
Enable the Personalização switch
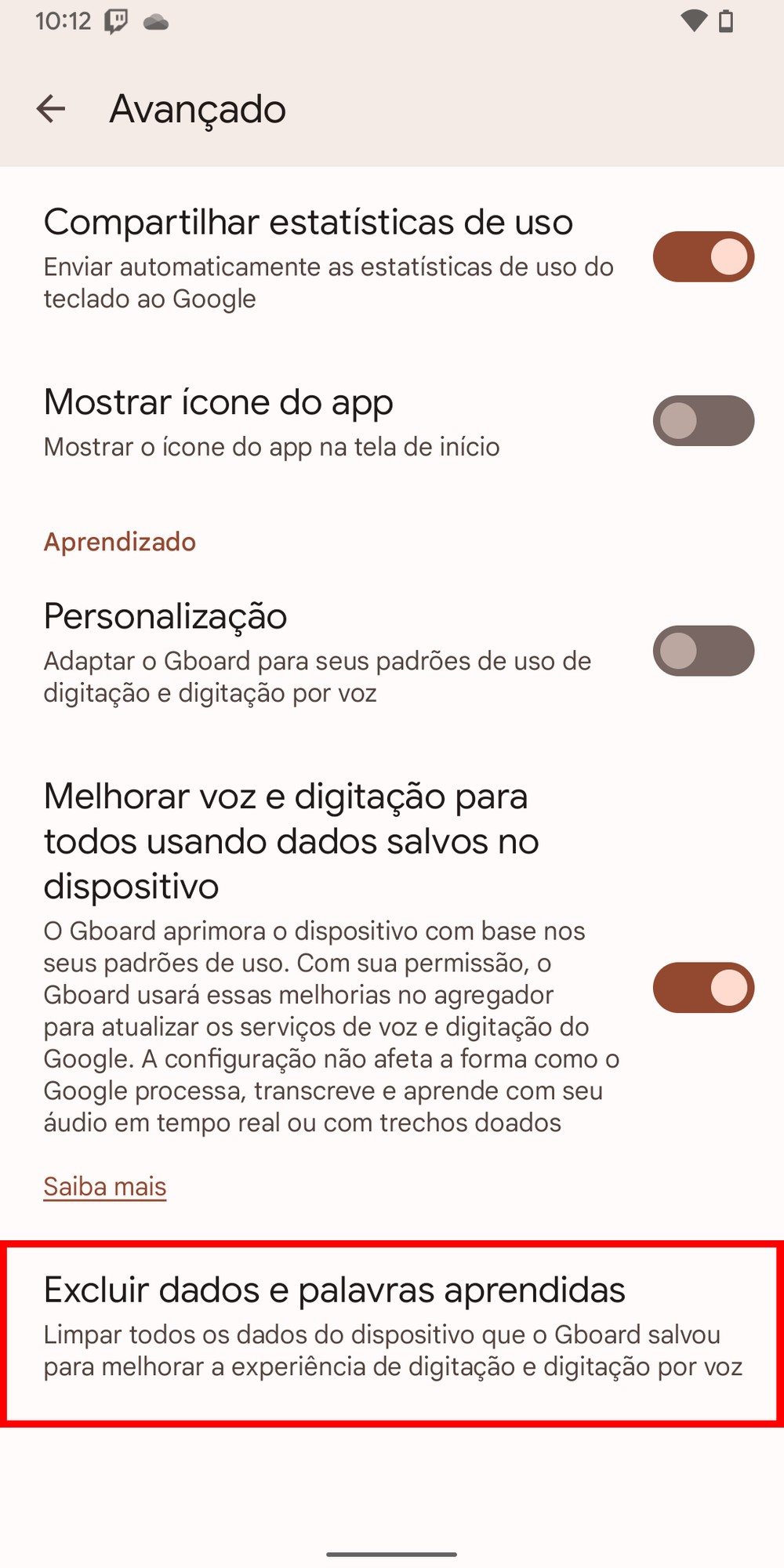[703, 651]
